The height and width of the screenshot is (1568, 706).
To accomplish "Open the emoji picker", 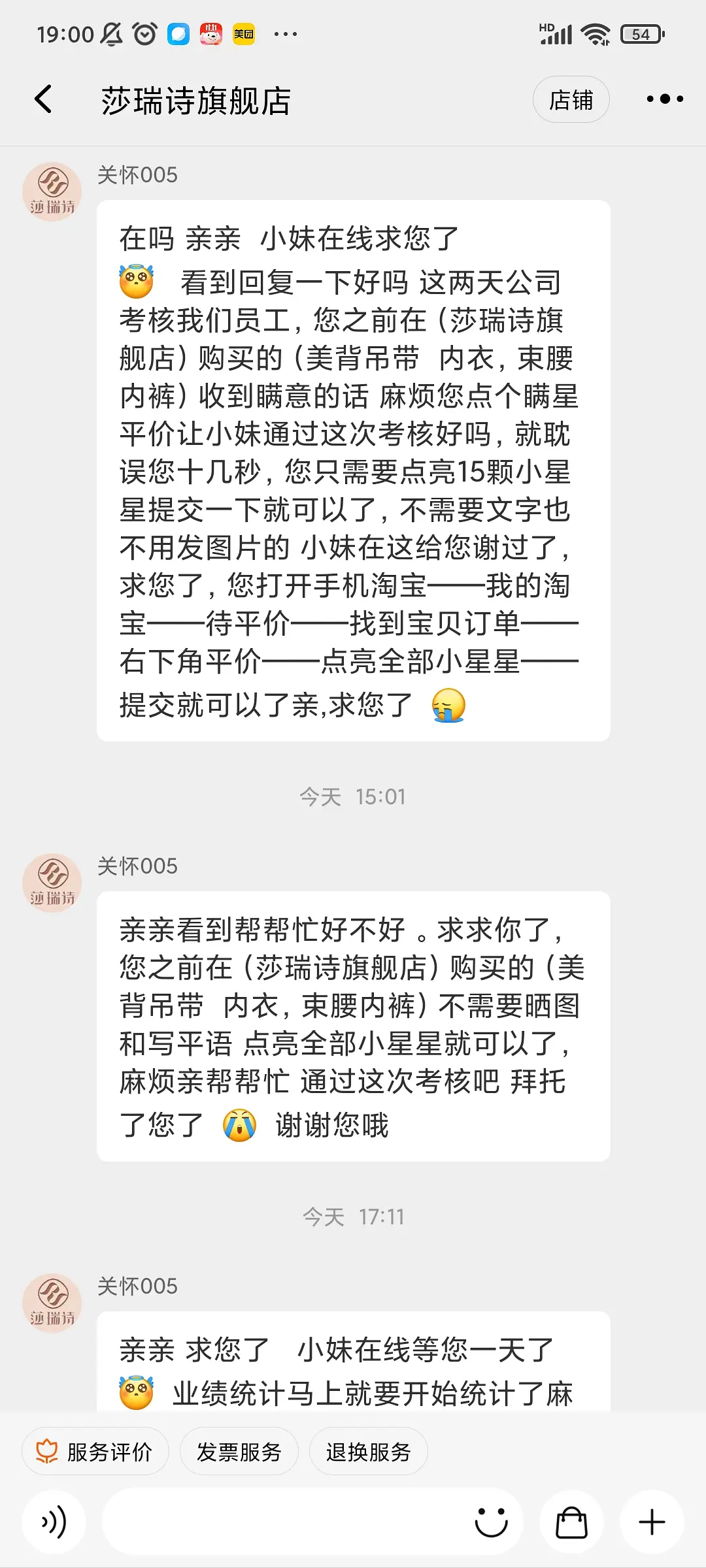I will [x=491, y=1522].
